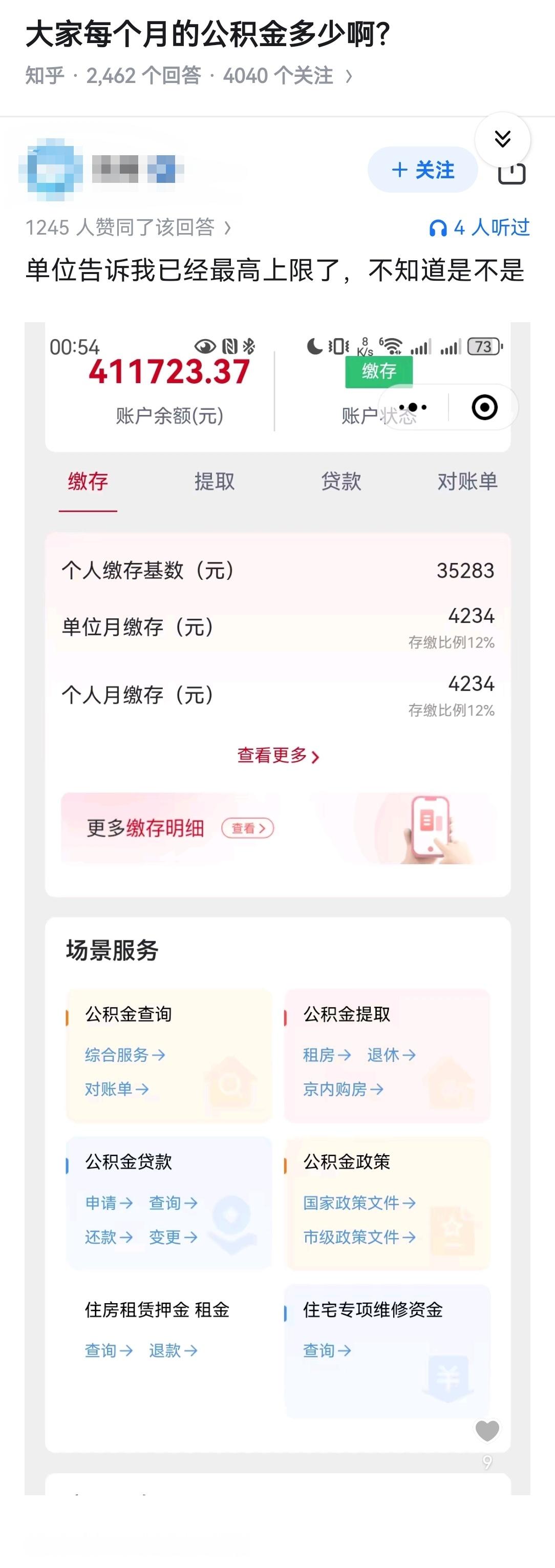Screen dimensions: 555x1568
Task: Follow the answer author with 关注
Action: 422,170
